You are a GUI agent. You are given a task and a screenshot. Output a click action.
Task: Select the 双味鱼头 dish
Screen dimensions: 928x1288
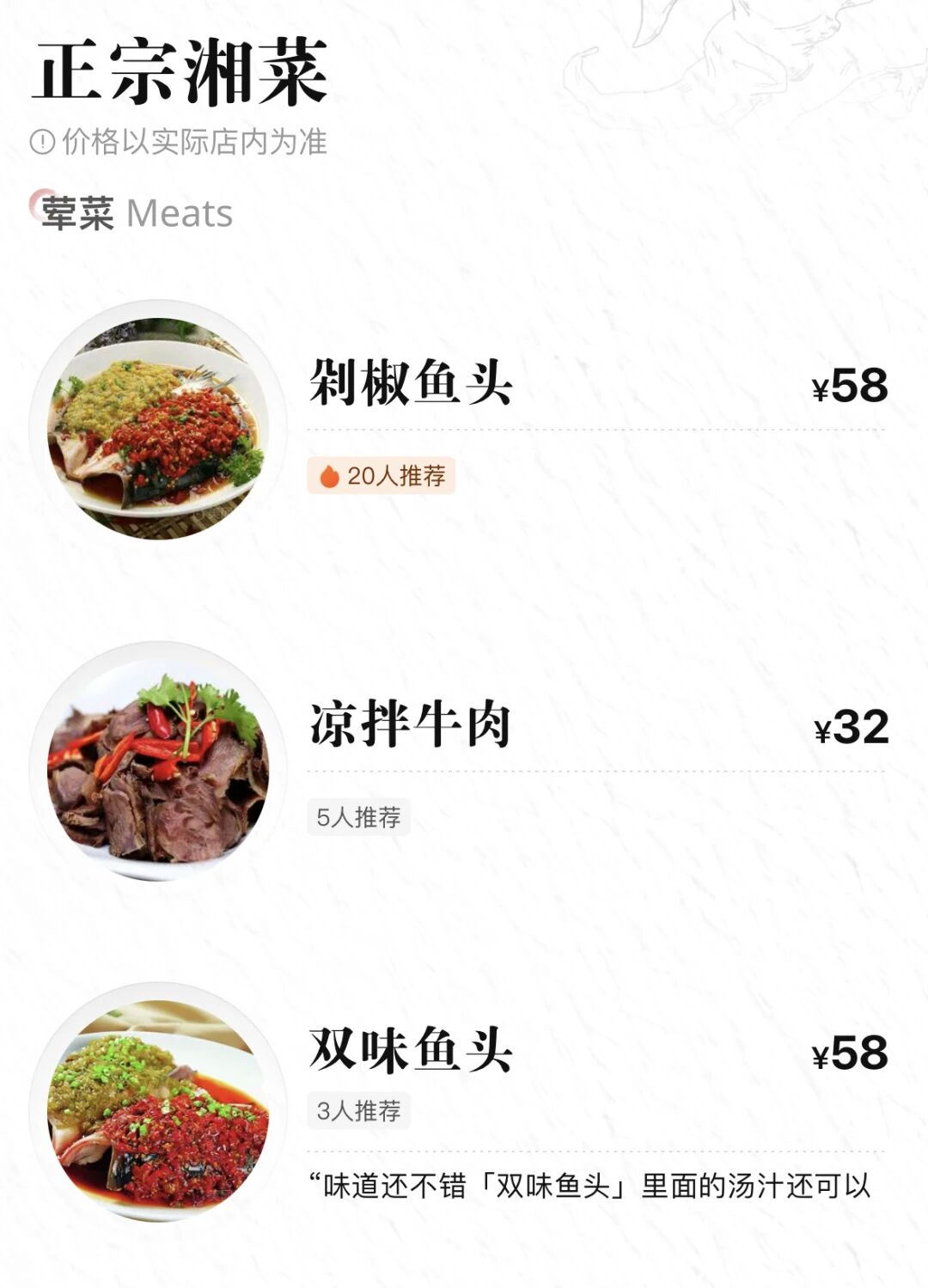411,1050
